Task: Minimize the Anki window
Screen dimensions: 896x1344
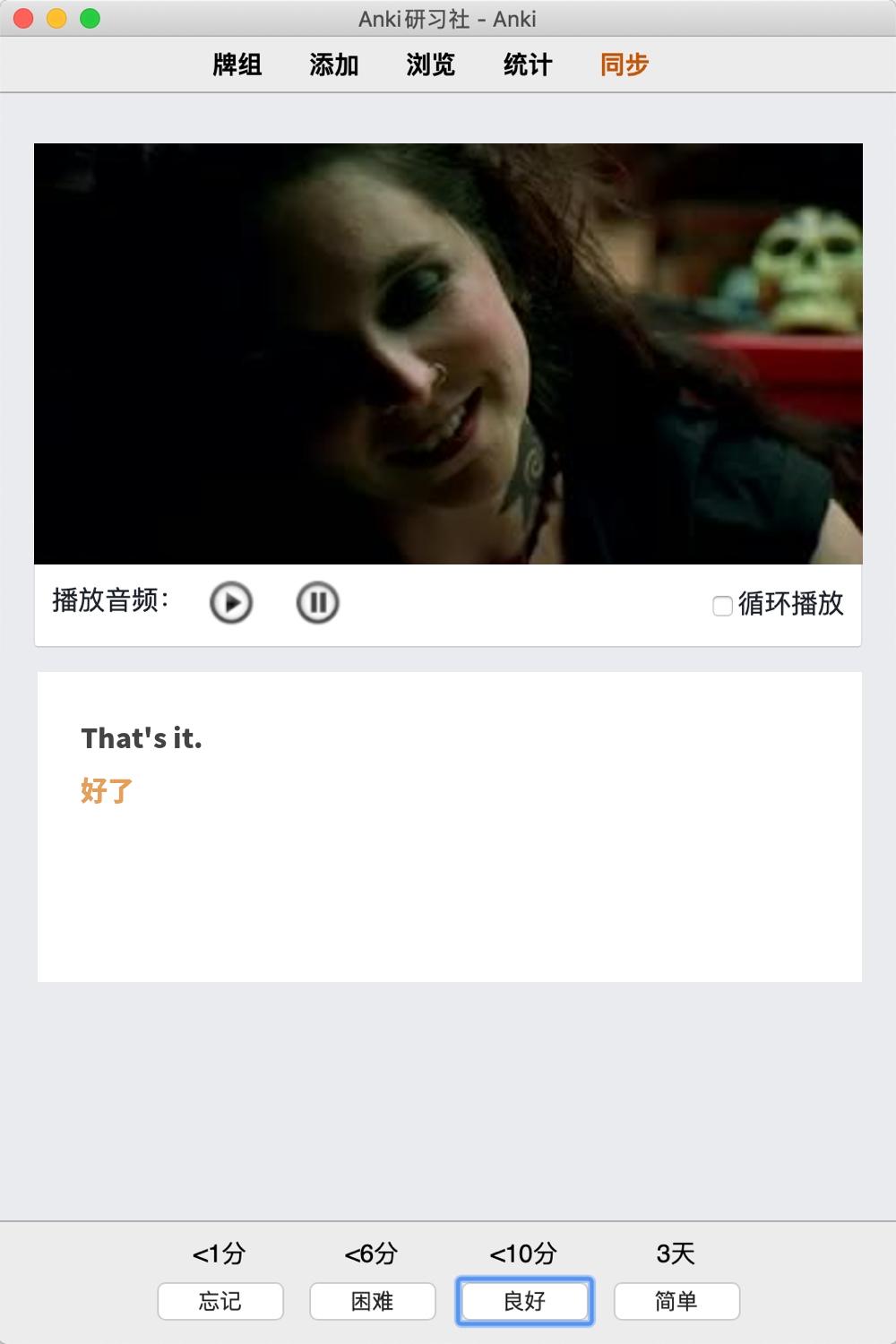Action: click(x=56, y=19)
